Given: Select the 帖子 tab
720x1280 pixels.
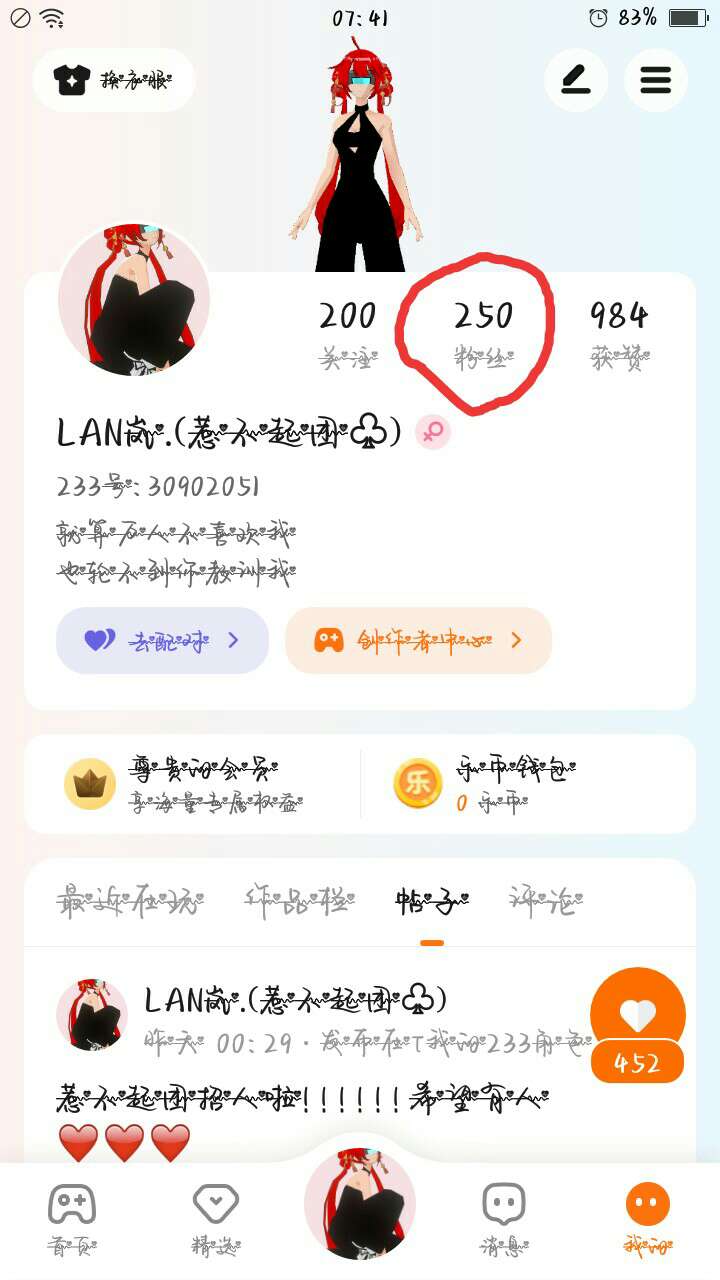Looking at the screenshot, I should (x=432, y=902).
